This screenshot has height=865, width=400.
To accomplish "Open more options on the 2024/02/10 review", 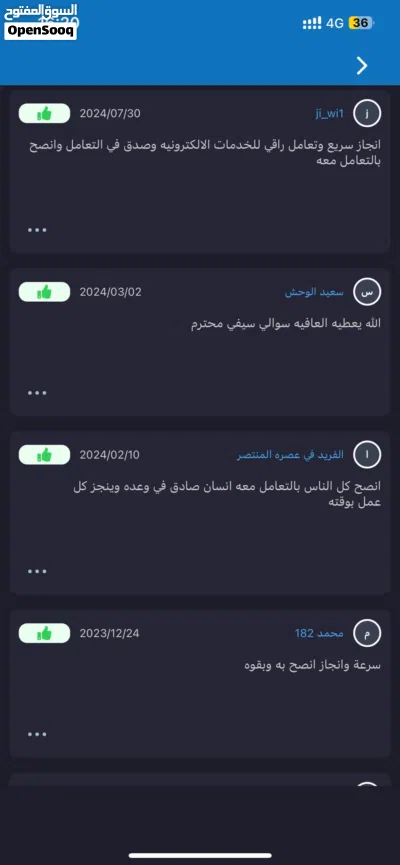I will click(37, 571).
